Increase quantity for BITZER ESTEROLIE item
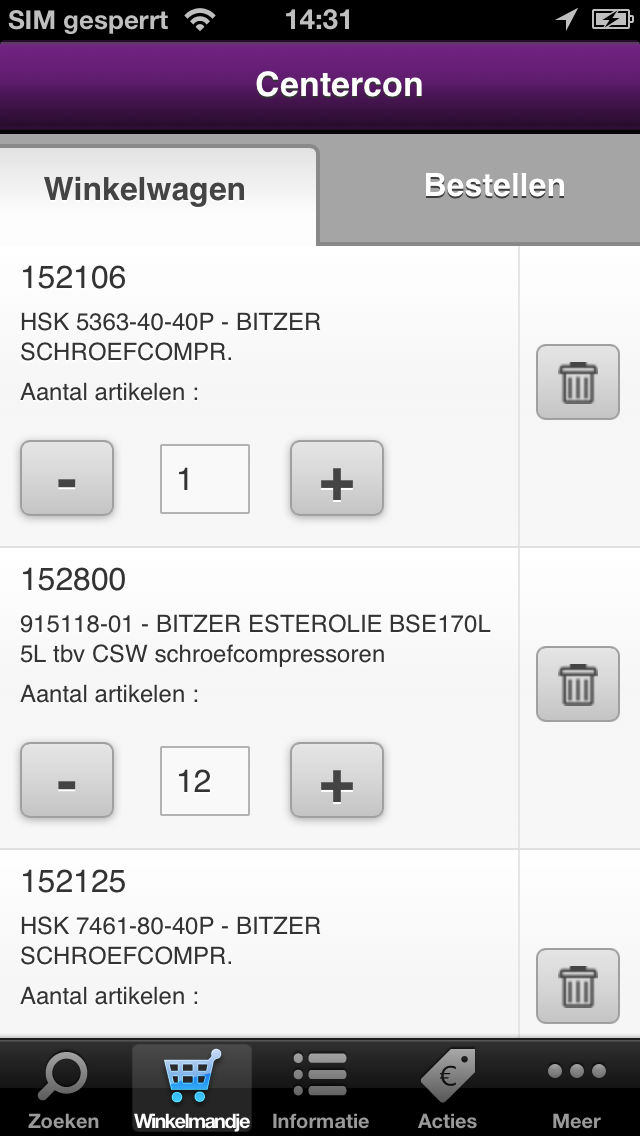 tap(337, 780)
